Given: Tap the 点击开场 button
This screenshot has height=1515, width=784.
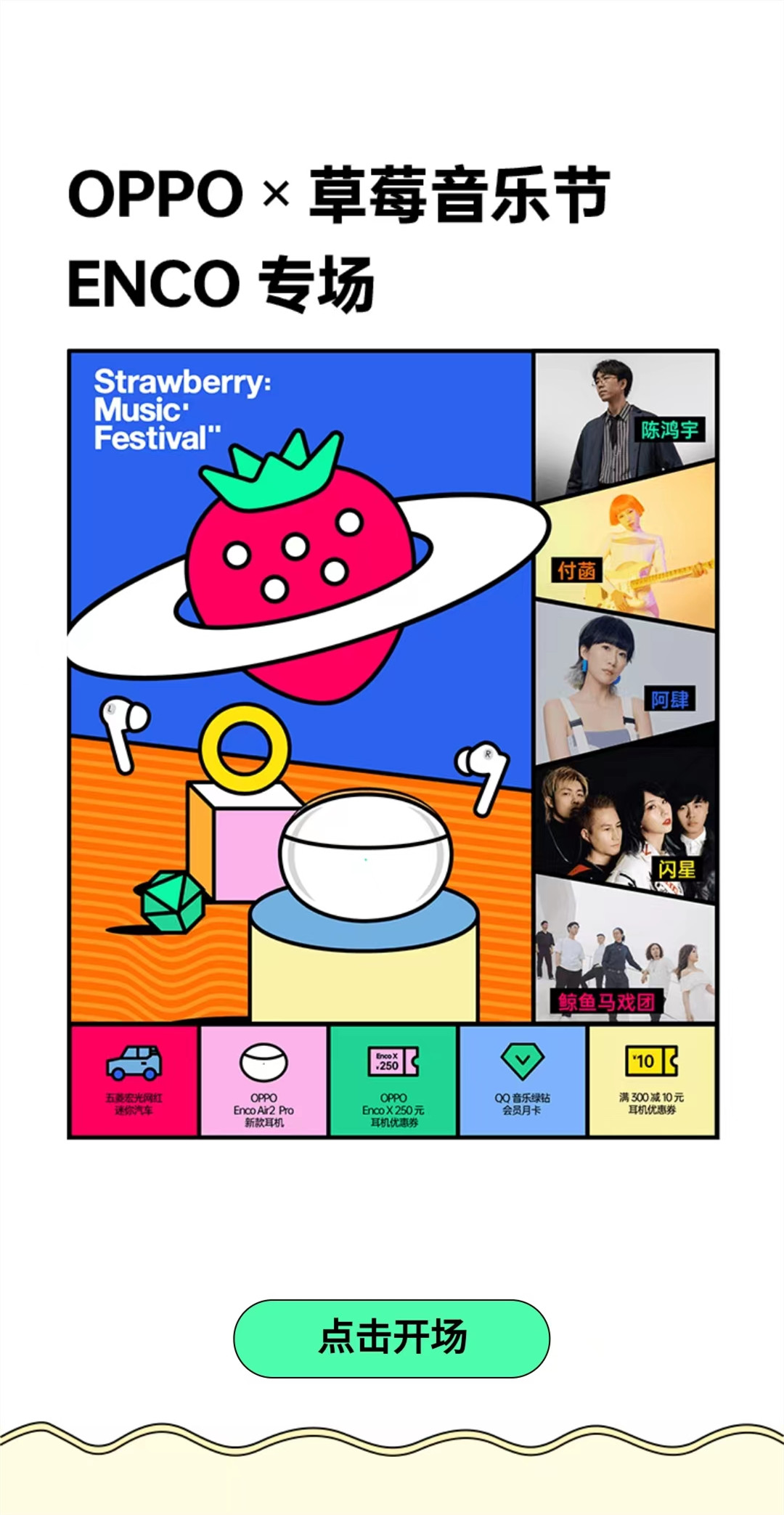Looking at the screenshot, I should 391,1338.
